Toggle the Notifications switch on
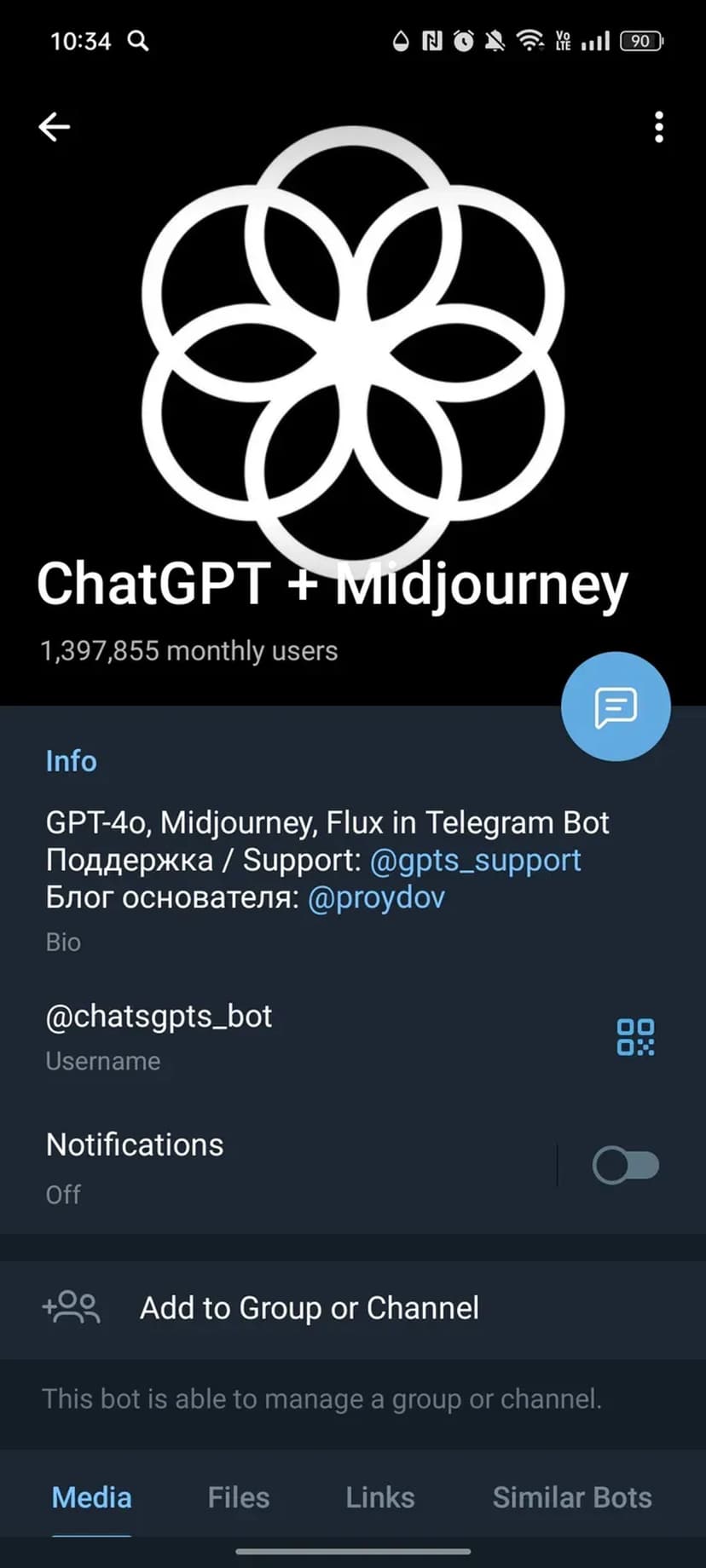This screenshot has height=1568, width=706. point(626,1165)
